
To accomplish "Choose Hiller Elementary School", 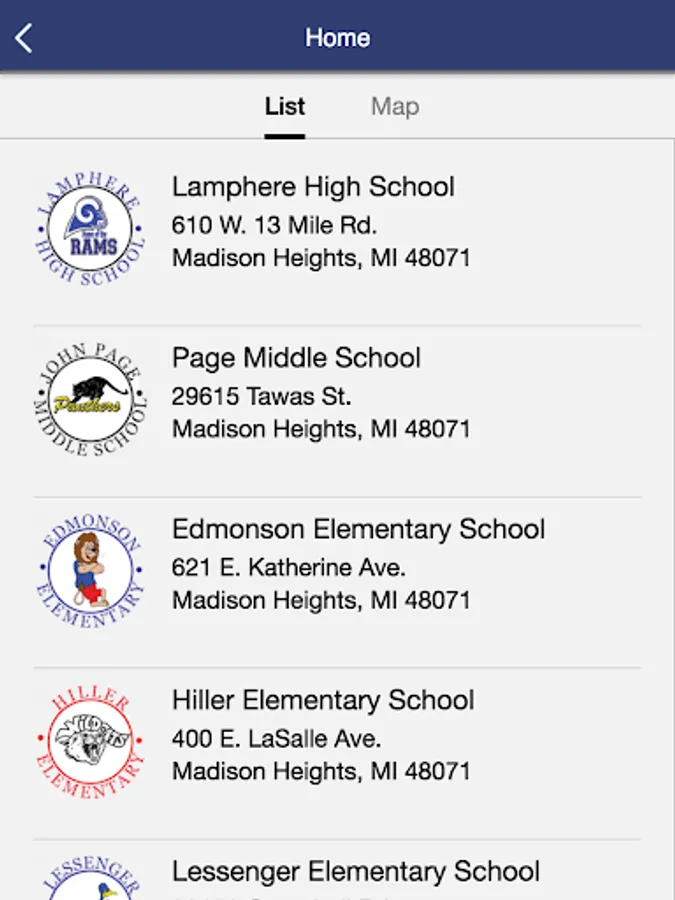I will coord(323,700).
